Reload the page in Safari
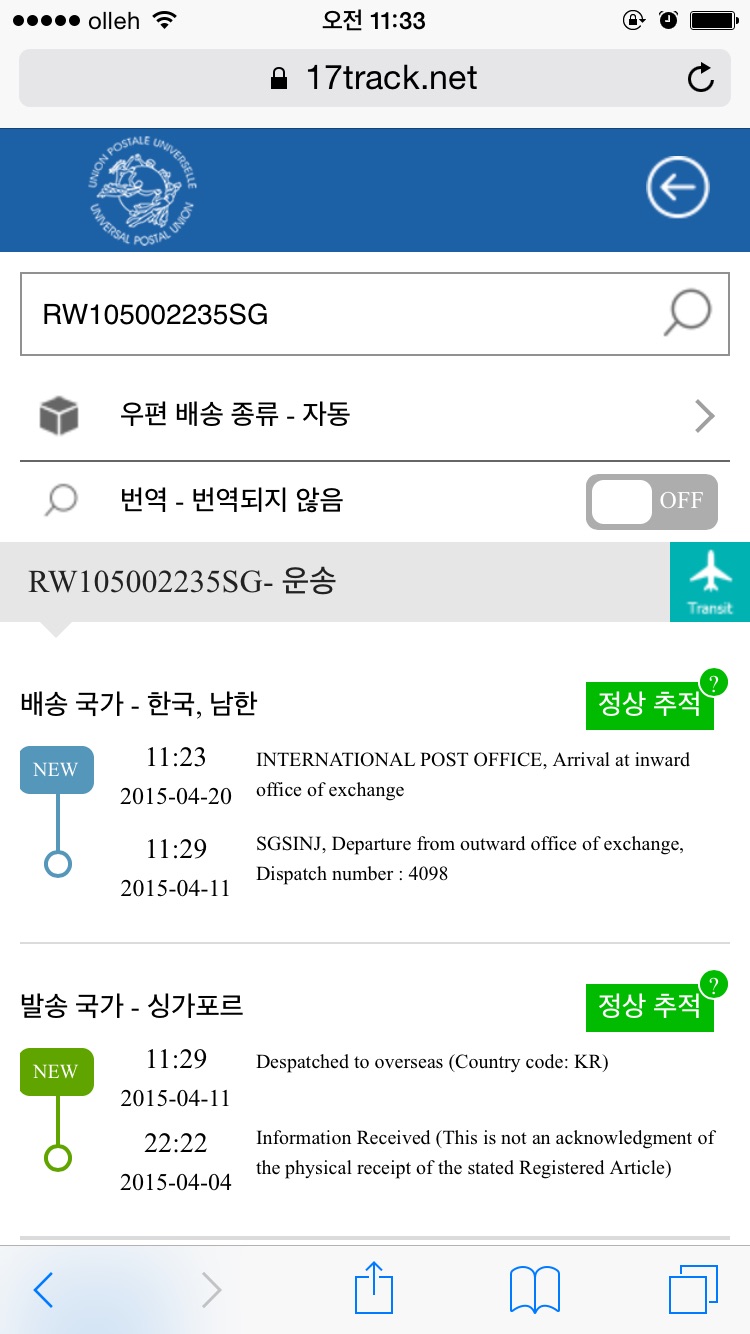Screen dimensions: 750x1334 (x=701, y=78)
